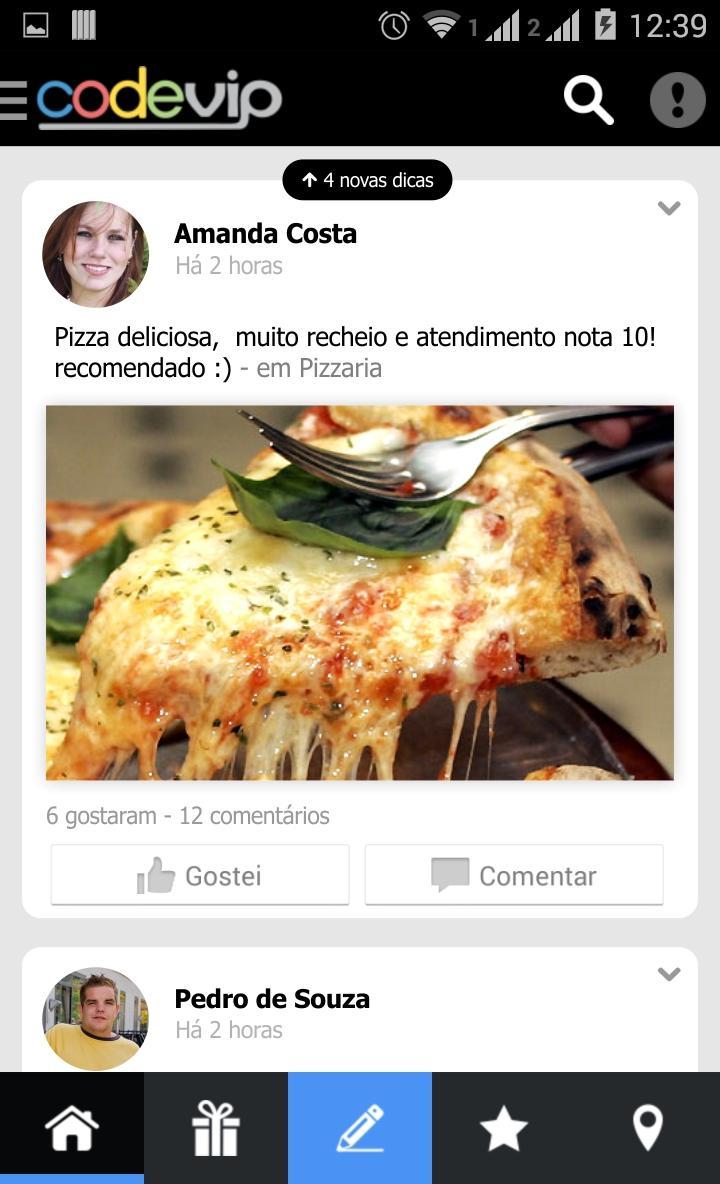Switch to the star favorites tab
This screenshot has height=1184, width=720.
504,1128
